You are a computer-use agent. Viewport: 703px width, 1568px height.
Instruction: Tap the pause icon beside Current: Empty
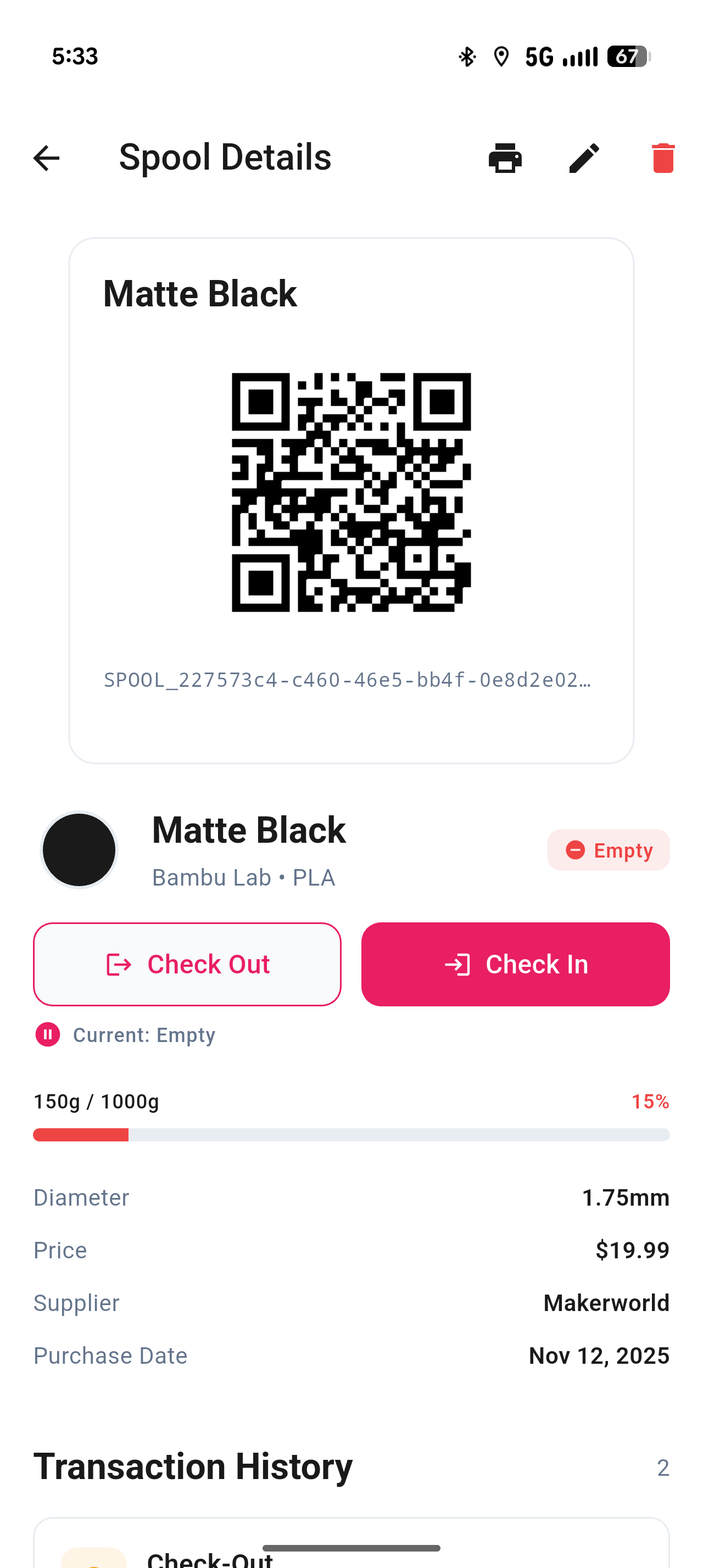tap(47, 1034)
